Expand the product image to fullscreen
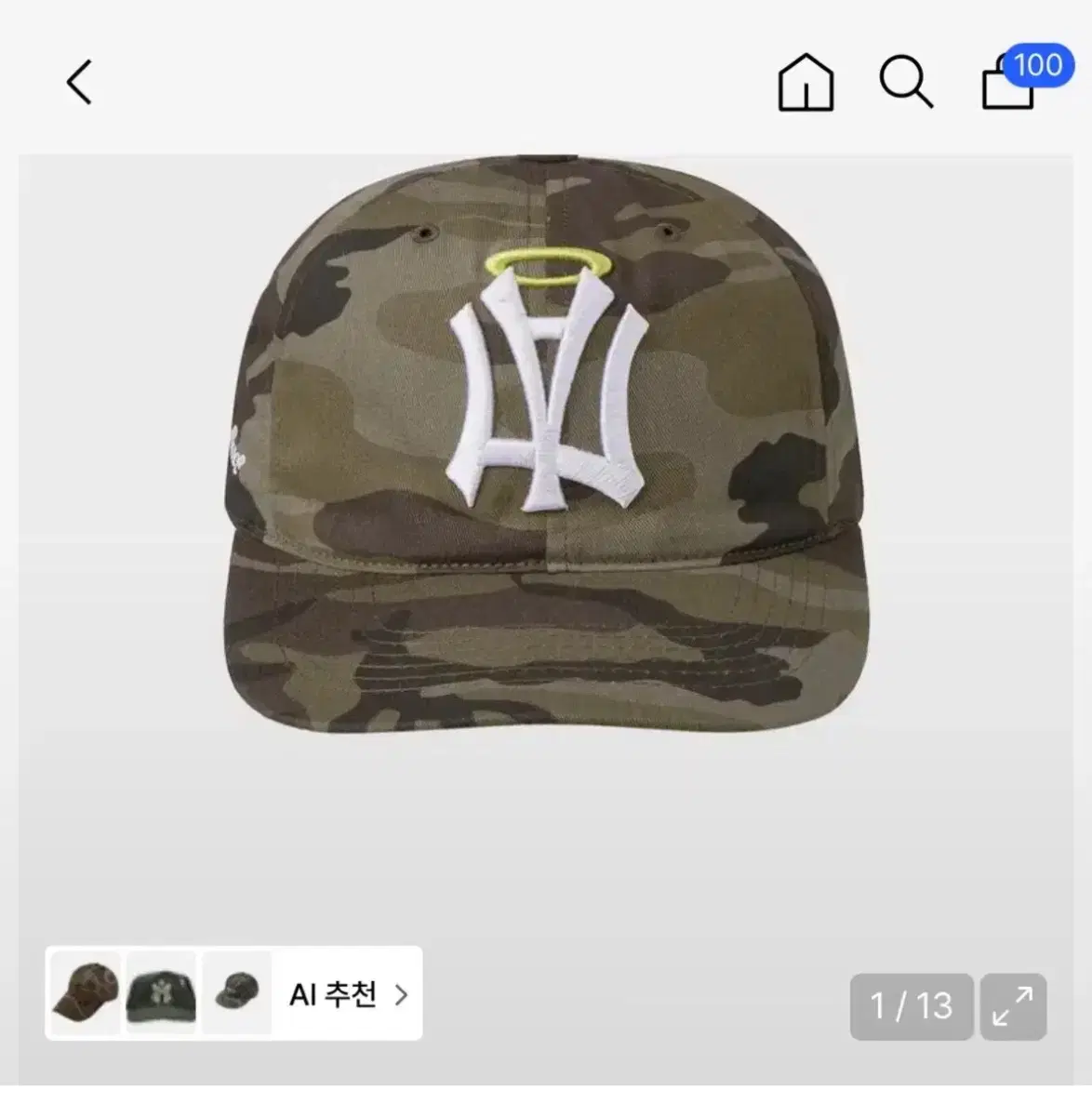This screenshot has width=1092, height=1116. tap(1012, 1006)
